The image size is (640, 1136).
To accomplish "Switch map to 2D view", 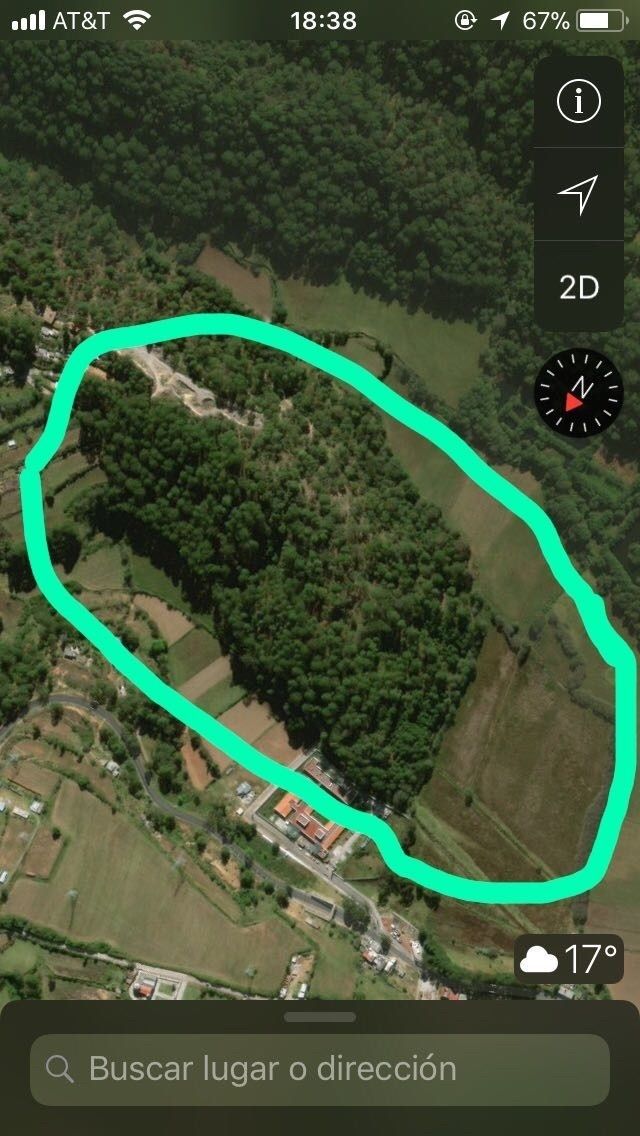I will 578,288.
